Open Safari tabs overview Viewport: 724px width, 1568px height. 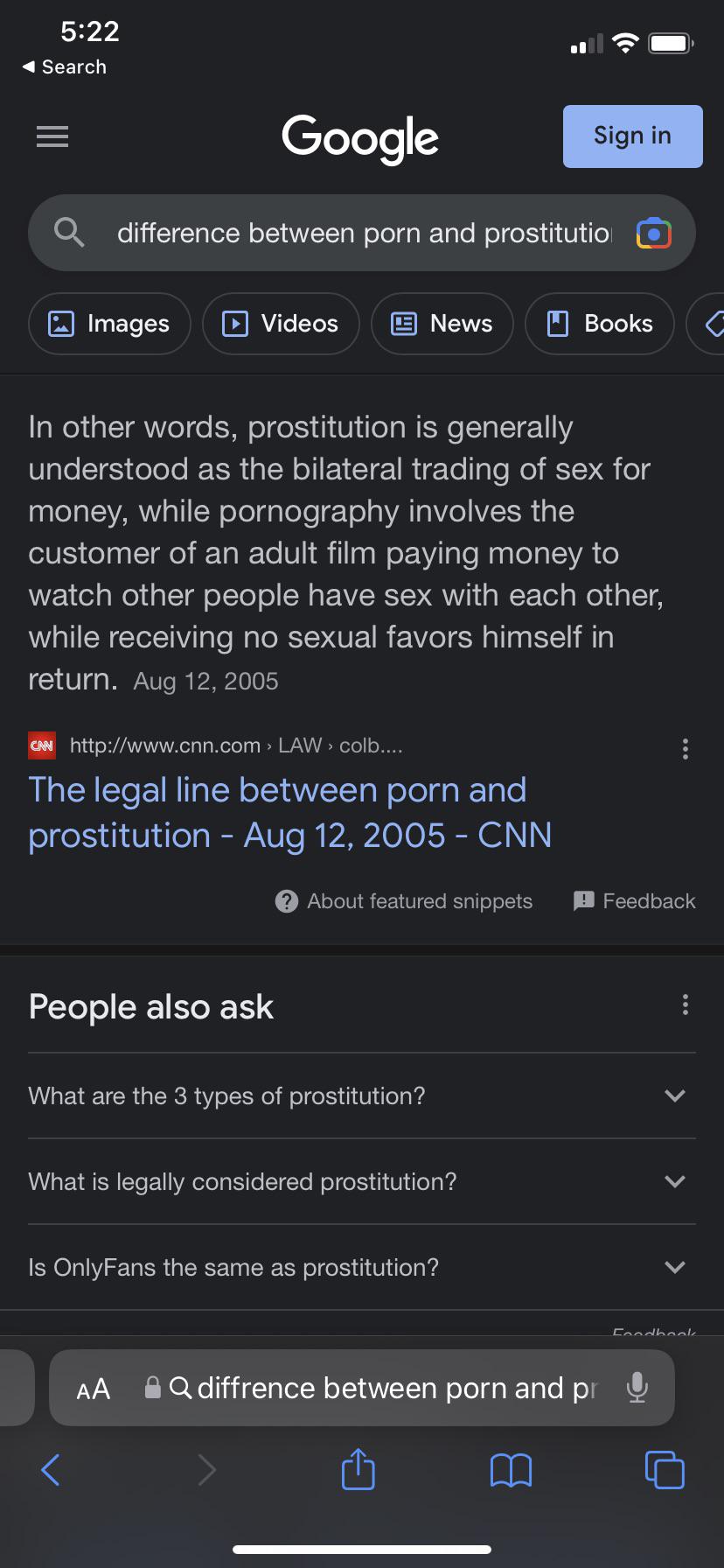665,1469
